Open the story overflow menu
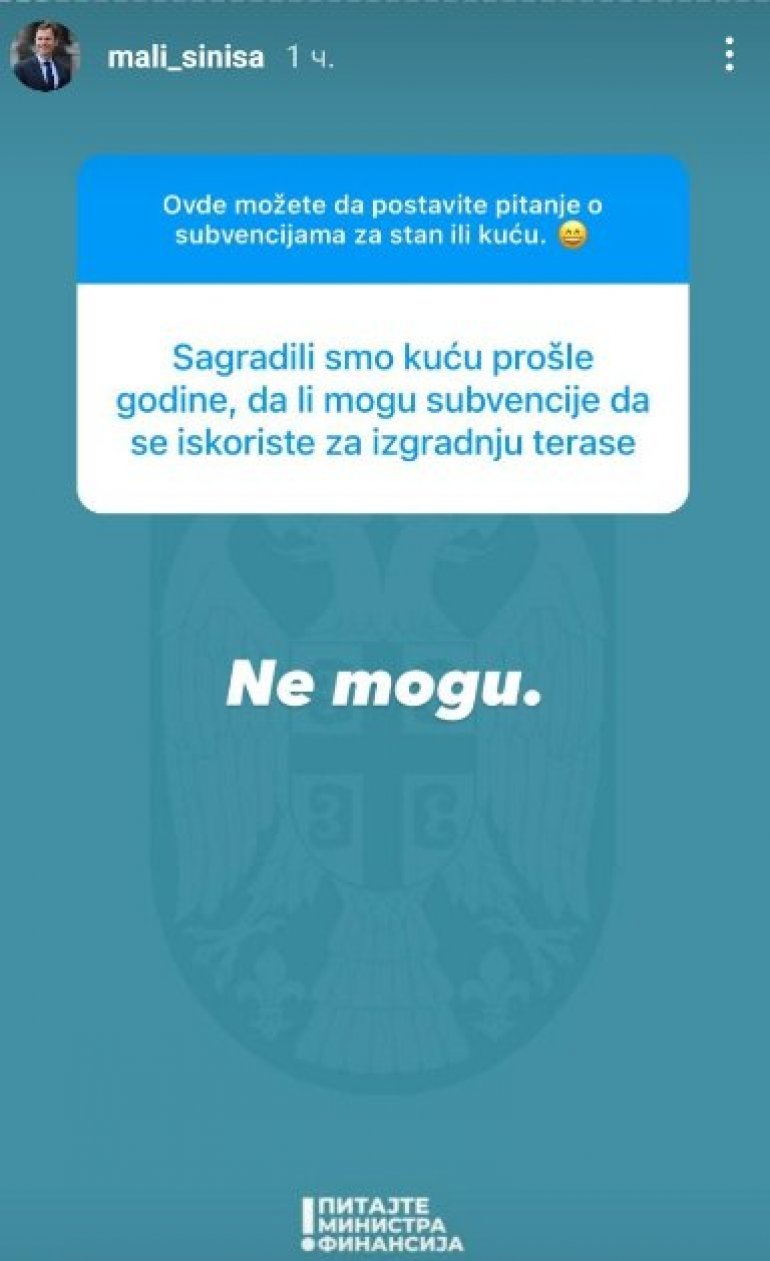The width and height of the screenshot is (770, 1261). pyautogui.click(x=729, y=54)
